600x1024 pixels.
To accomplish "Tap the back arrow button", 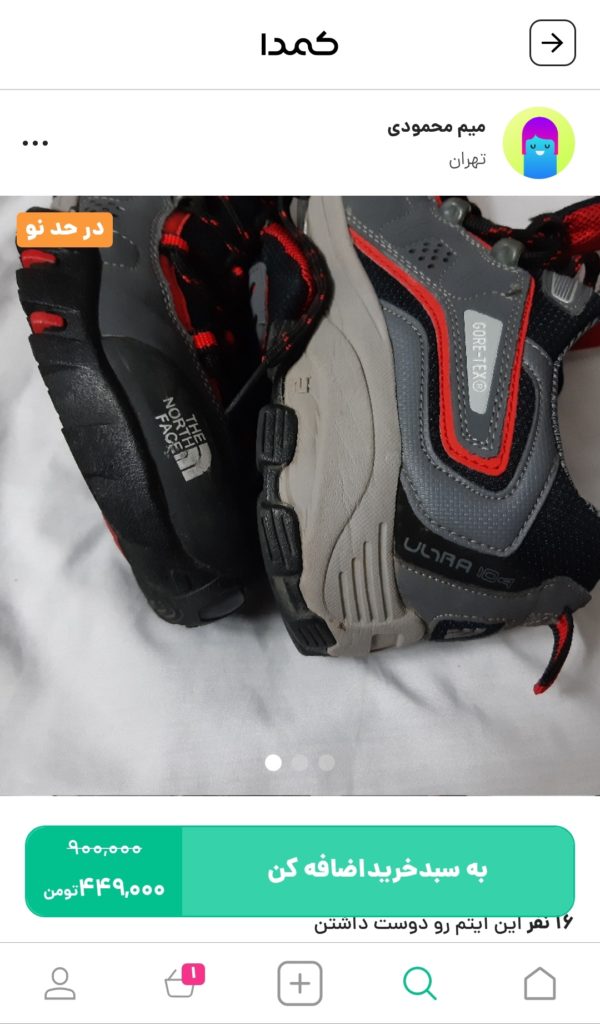I will tap(552, 43).
